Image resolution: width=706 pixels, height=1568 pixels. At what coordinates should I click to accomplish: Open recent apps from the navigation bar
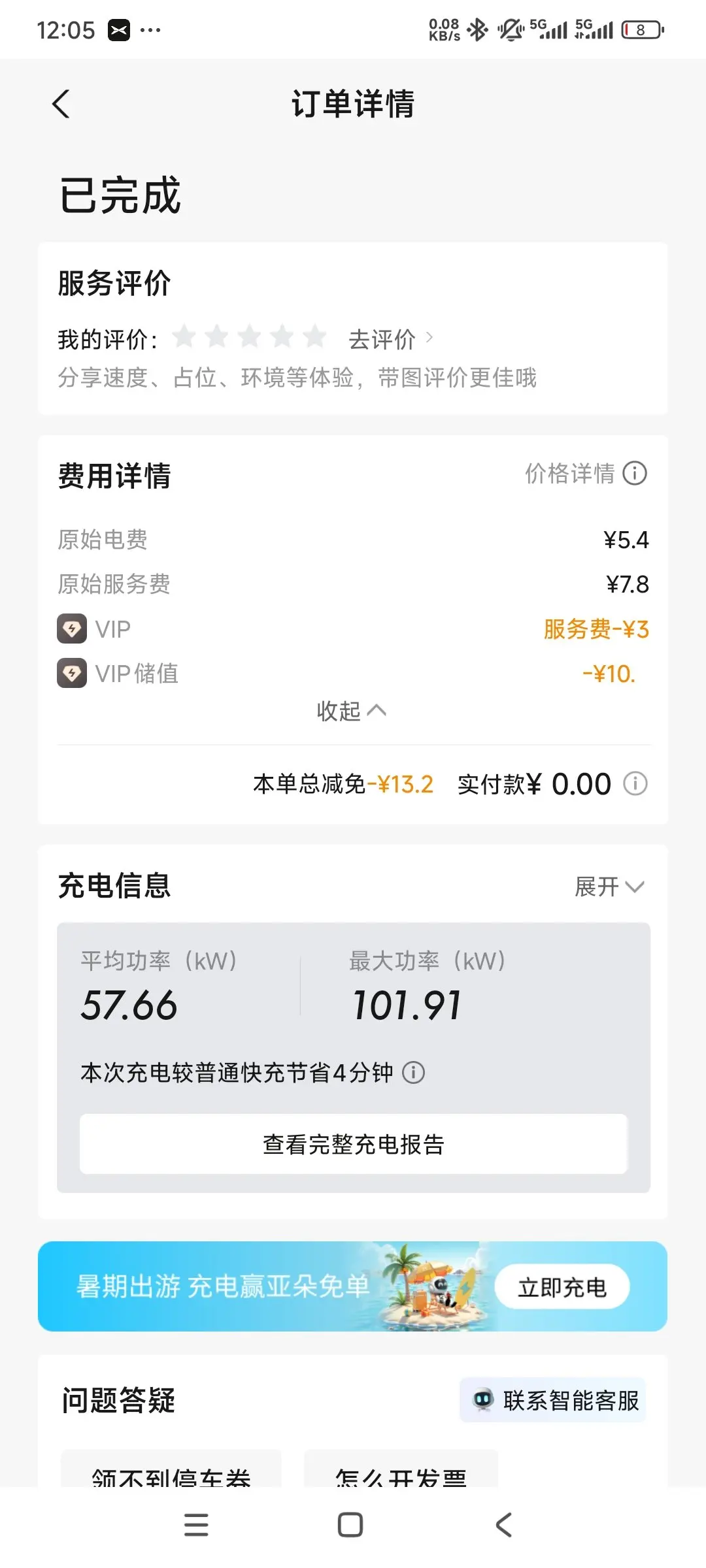coord(196,1525)
